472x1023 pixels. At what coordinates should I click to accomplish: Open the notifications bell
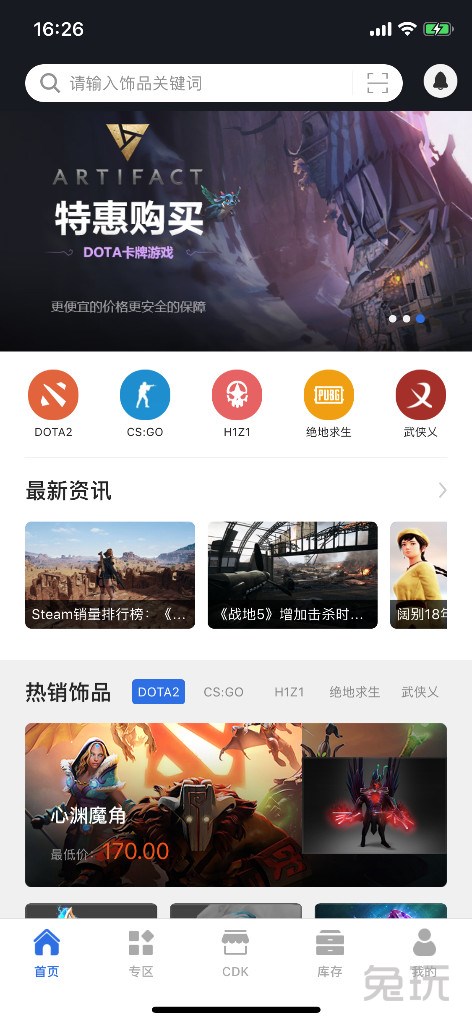440,82
